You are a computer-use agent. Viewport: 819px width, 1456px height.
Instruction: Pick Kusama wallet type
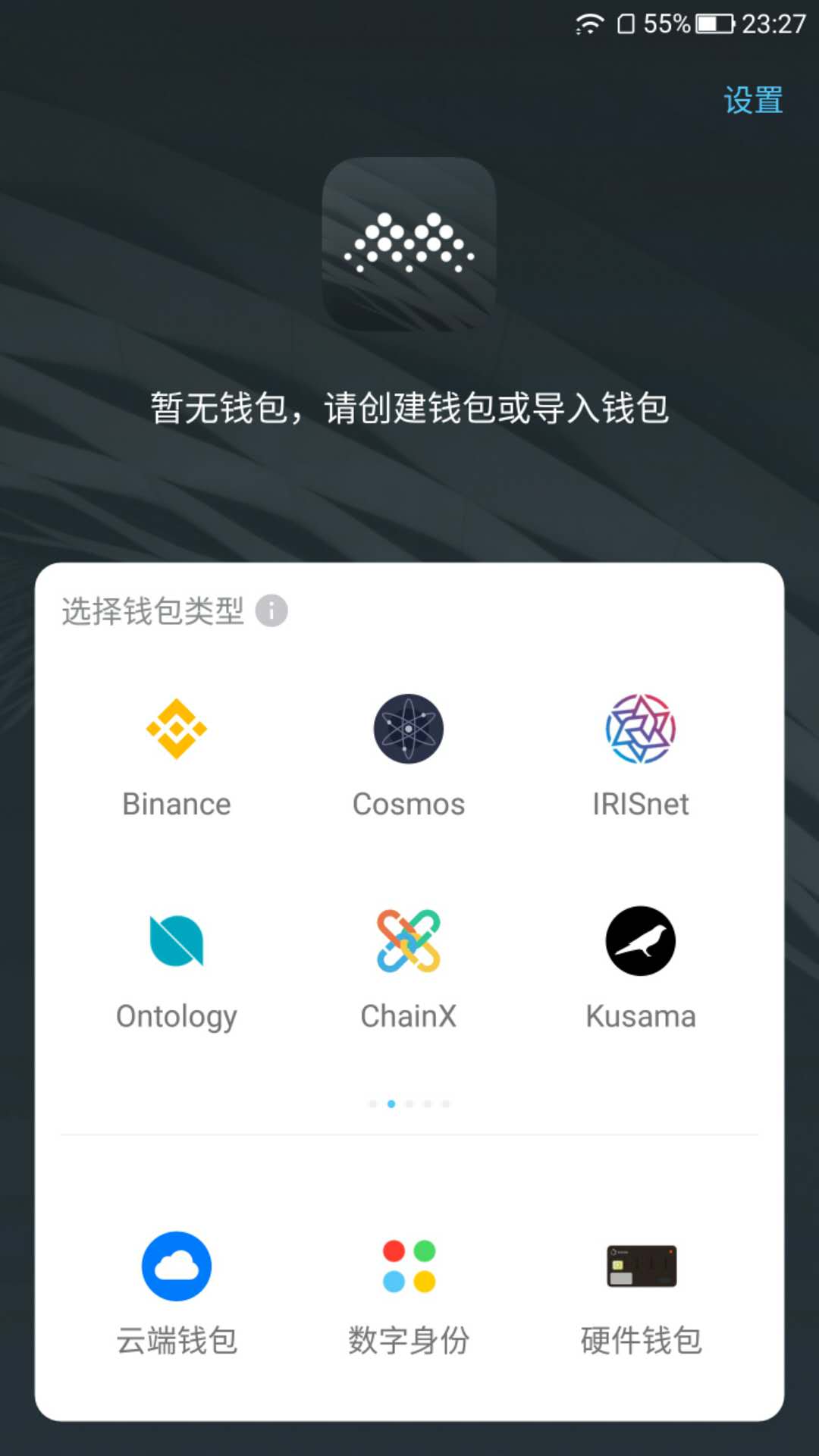point(641,968)
